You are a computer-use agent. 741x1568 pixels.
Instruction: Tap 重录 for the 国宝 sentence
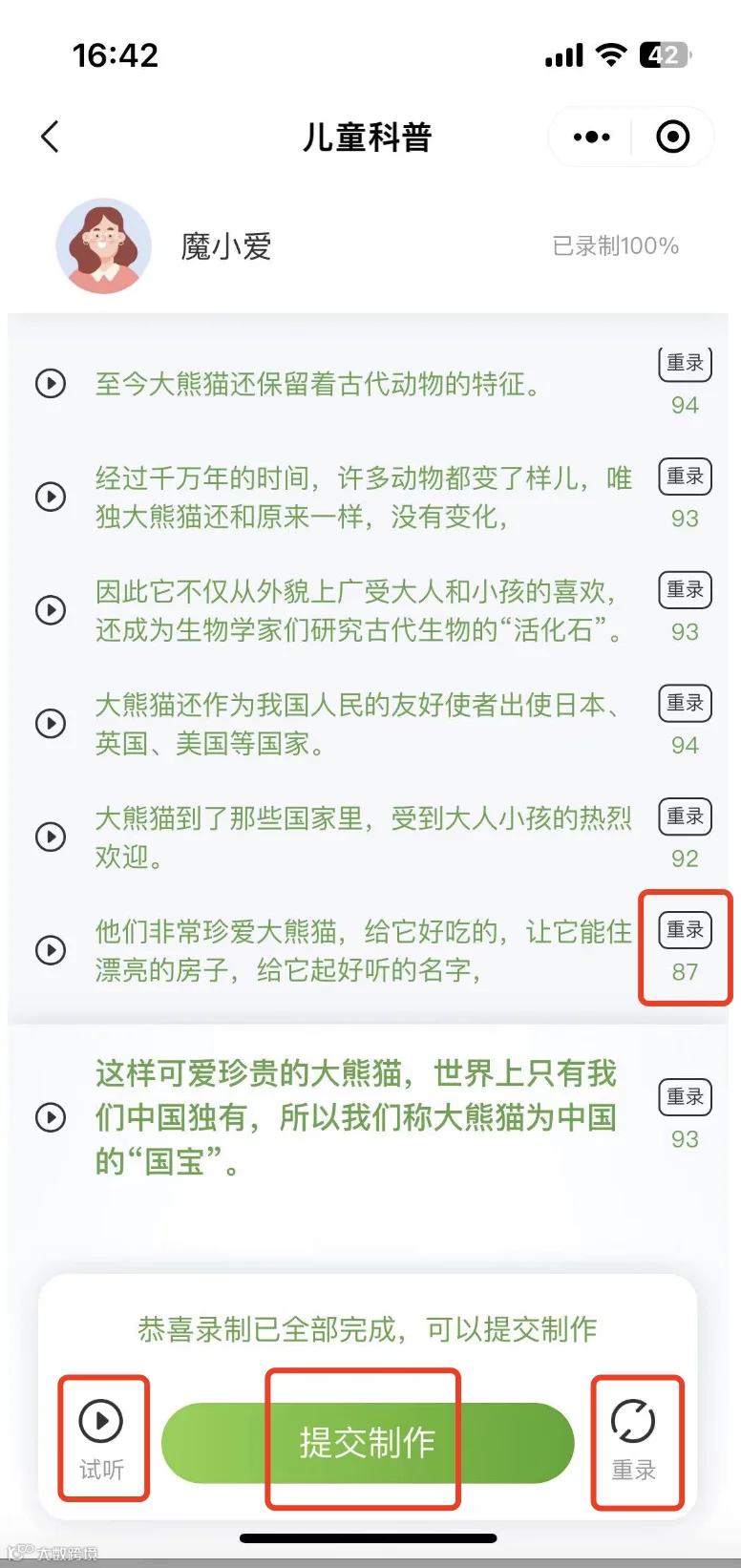[x=685, y=1096]
